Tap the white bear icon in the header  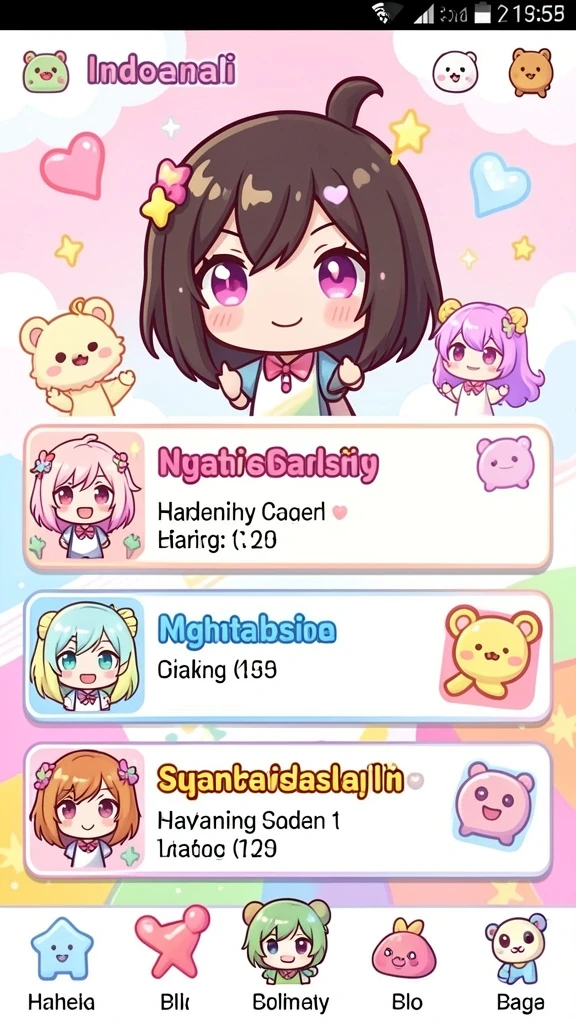click(455, 71)
